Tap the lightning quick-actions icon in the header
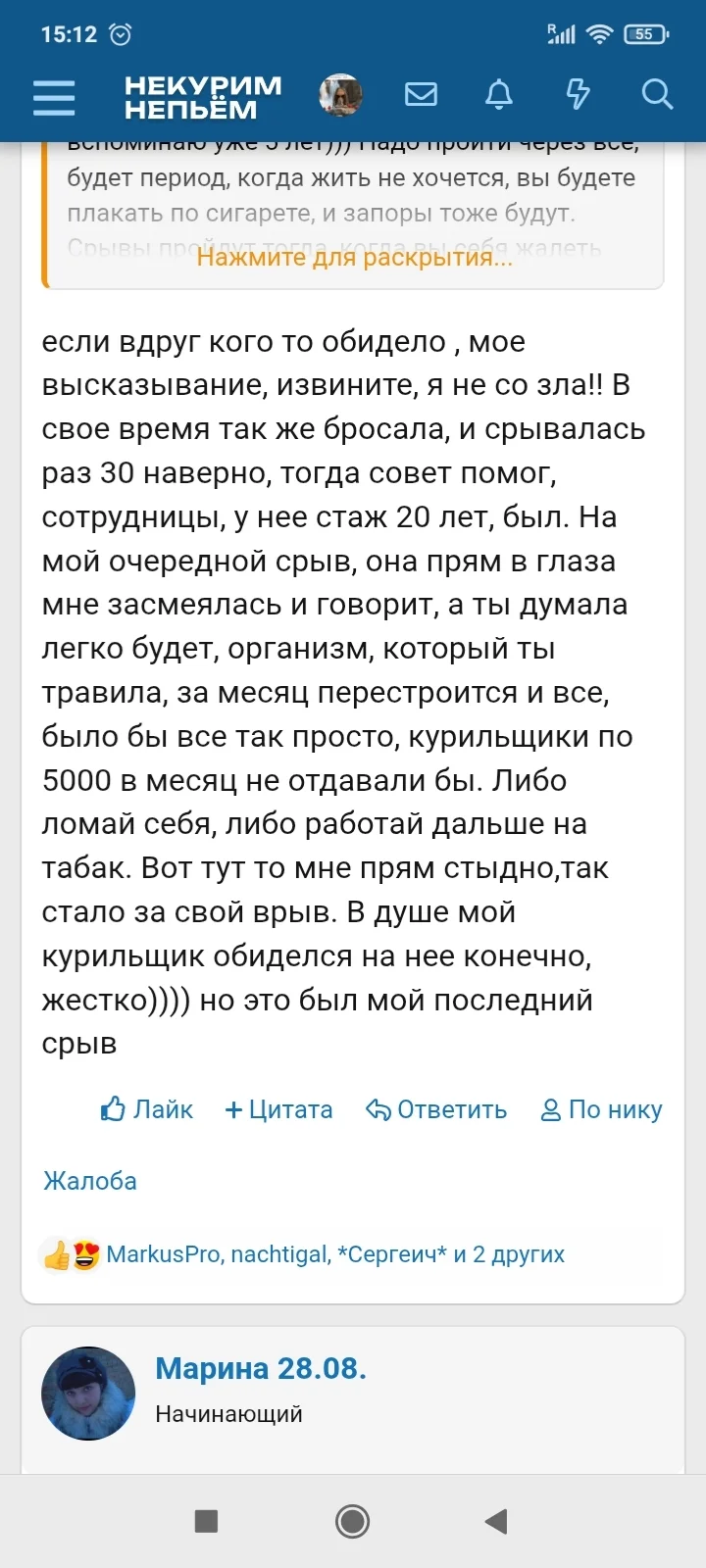 (578, 94)
